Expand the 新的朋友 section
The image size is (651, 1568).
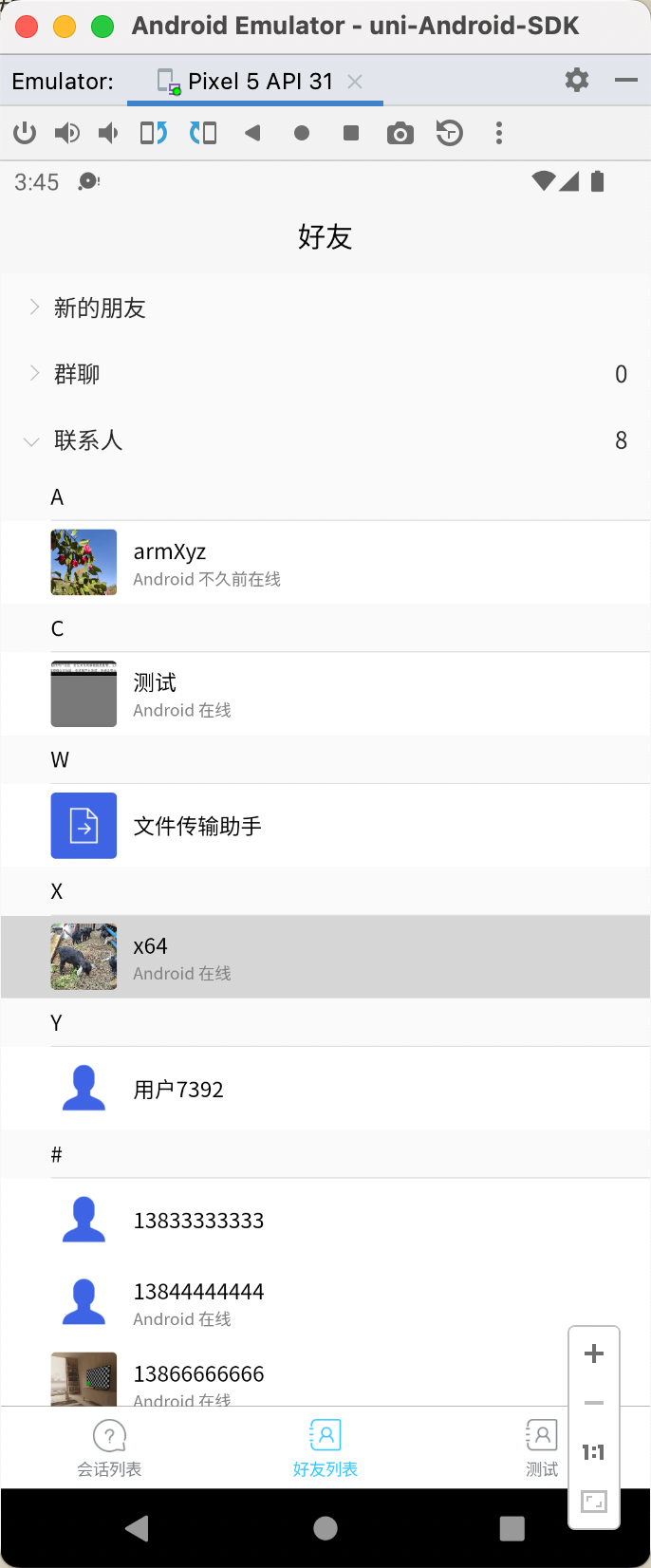point(100,308)
